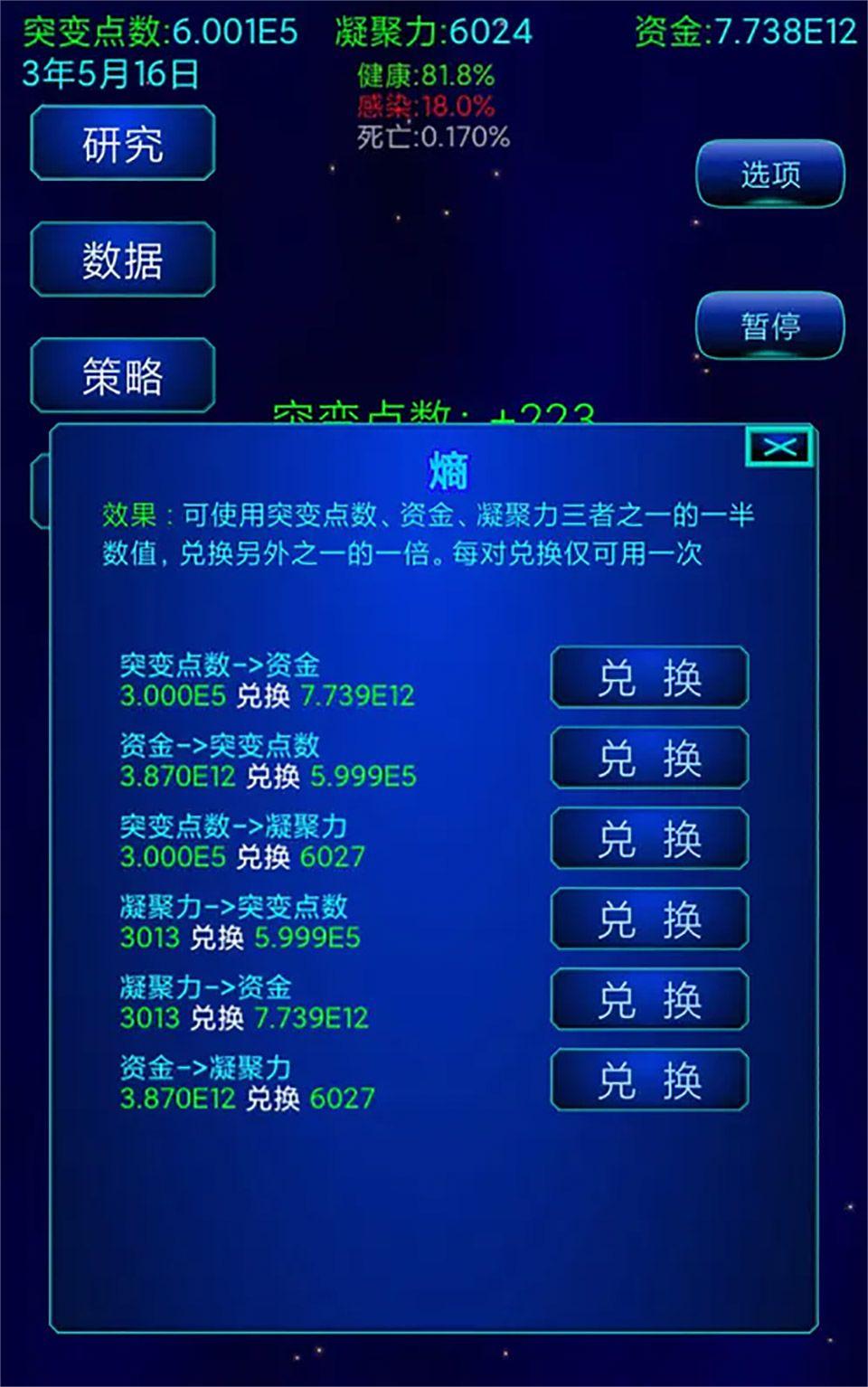The height and width of the screenshot is (1387, 868).
Task: Exchange 资金 for 凝聚力
Action: tap(649, 1080)
